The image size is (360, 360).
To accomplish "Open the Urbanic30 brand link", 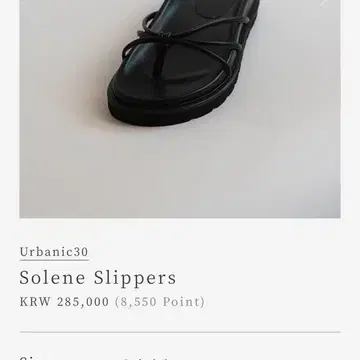I will (x=54, y=252).
